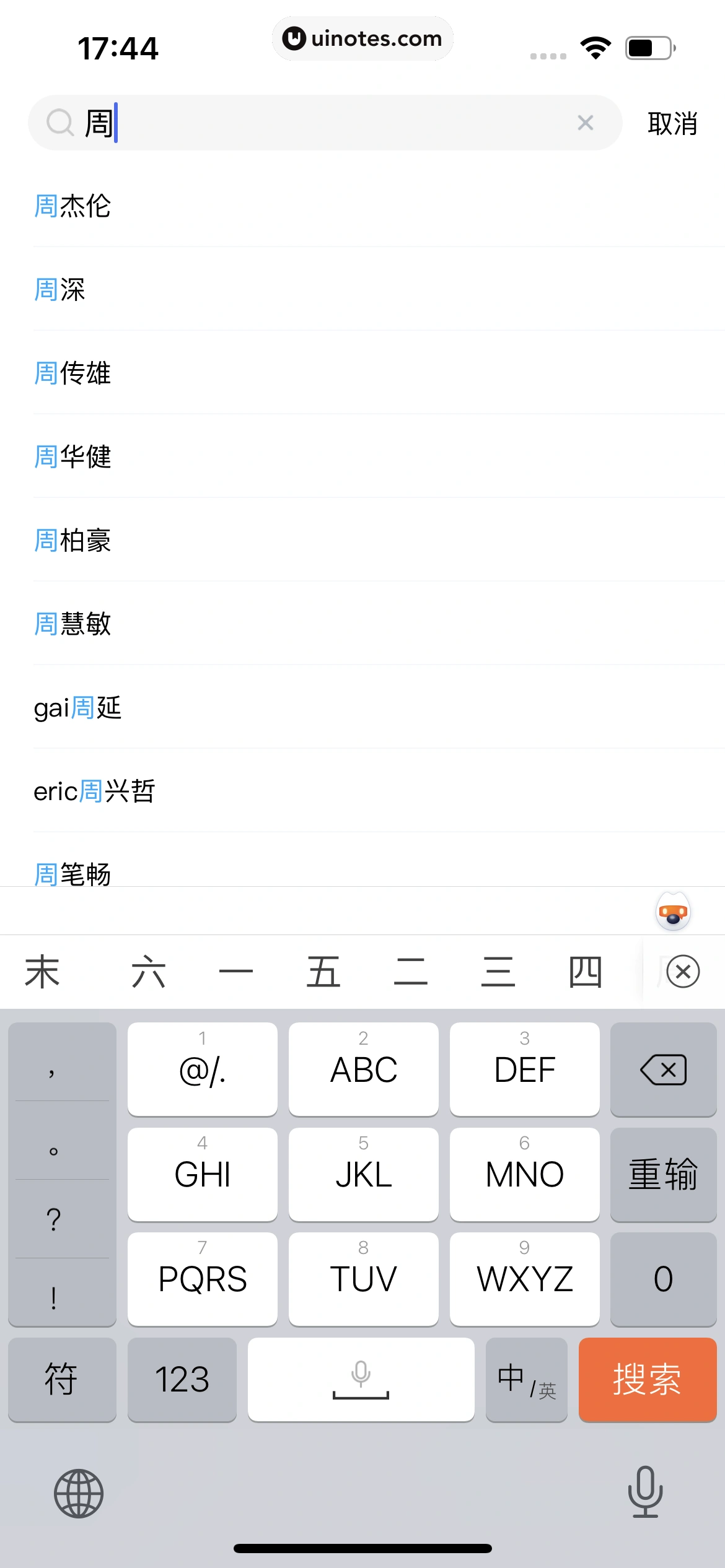Open the 周深 search suggestion
The height and width of the screenshot is (1568, 725).
pyautogui.click(x=60, y=290)
